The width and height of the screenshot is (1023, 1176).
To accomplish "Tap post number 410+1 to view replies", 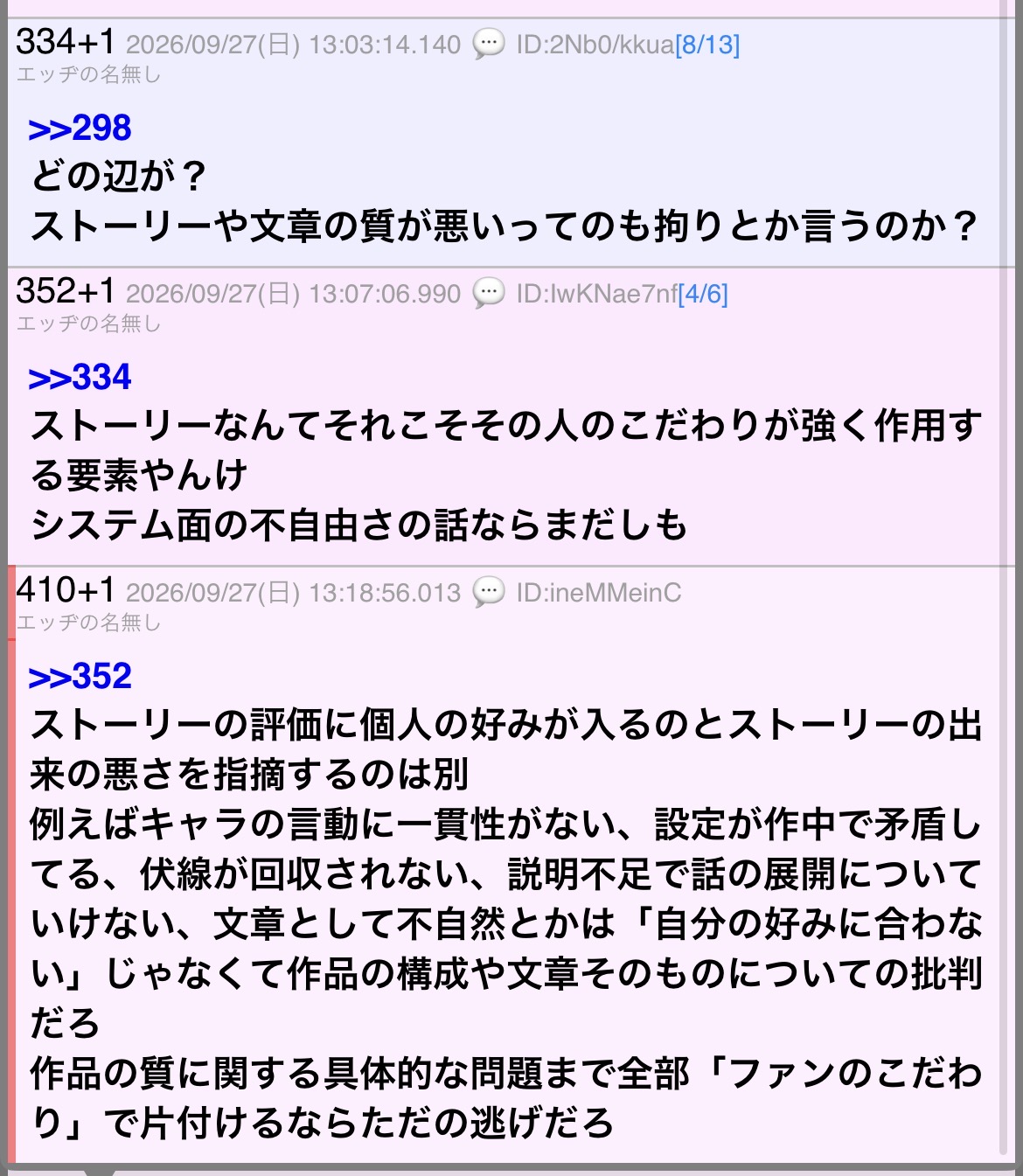I will (x=66, y=590).
